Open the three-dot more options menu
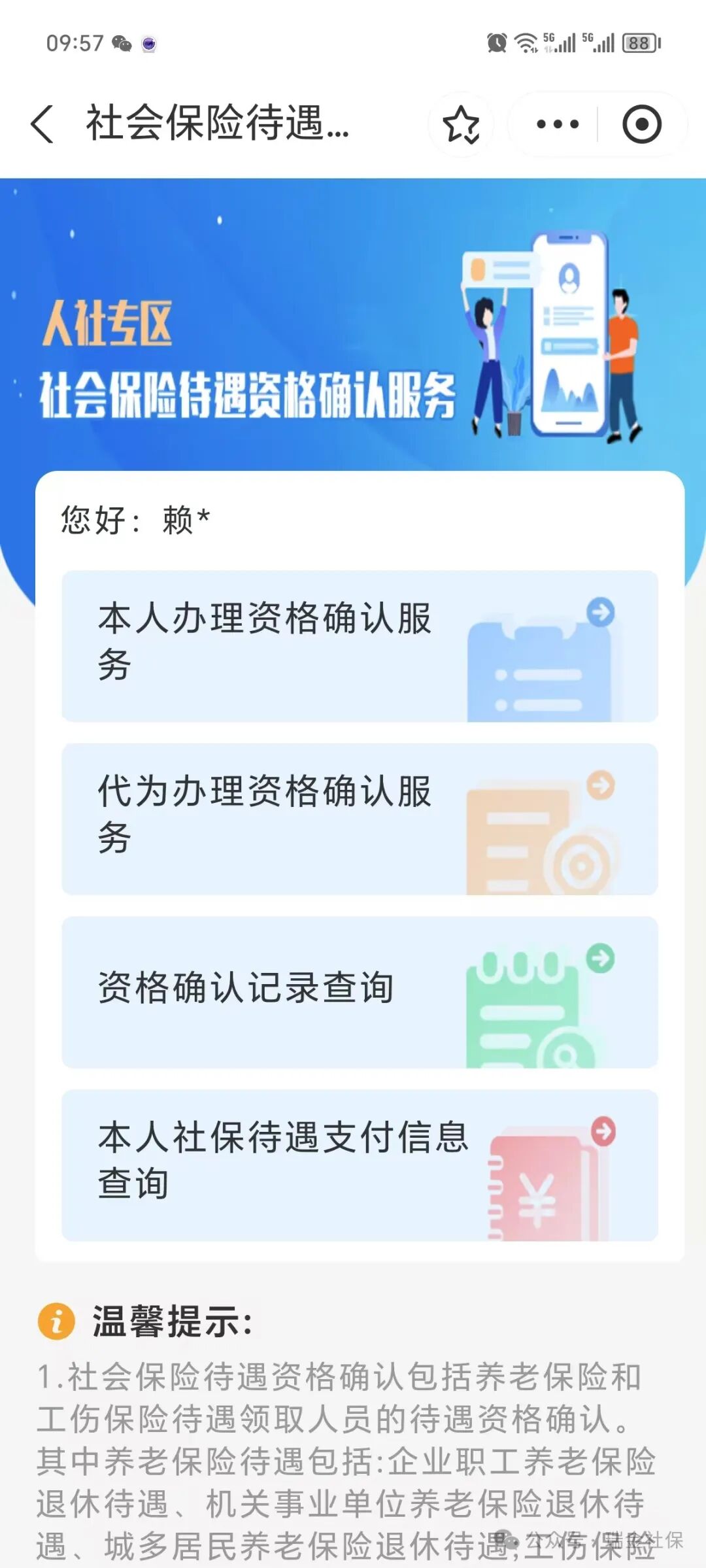This screenshot has height=1568, width=706. (556, 124)
